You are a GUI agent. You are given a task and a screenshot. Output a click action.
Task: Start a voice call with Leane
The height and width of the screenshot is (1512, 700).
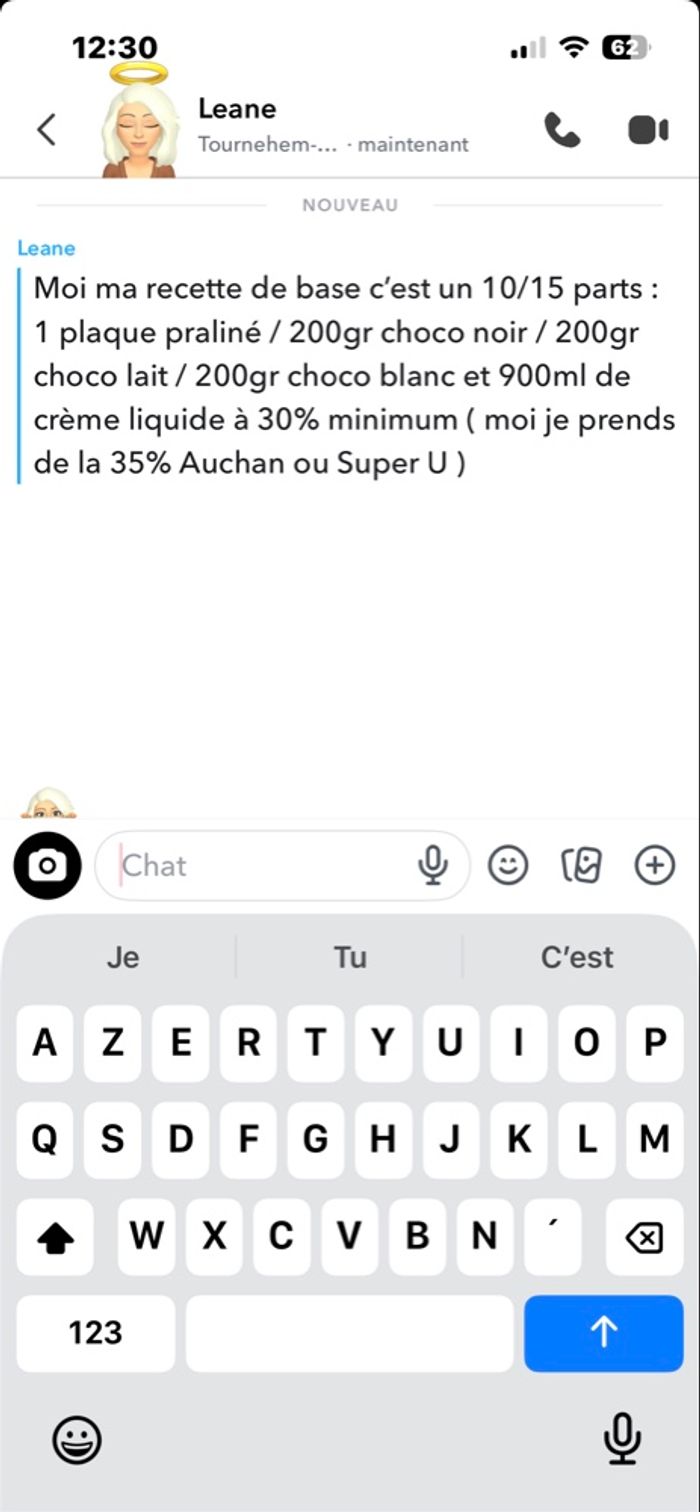click(x=562, y=130)
